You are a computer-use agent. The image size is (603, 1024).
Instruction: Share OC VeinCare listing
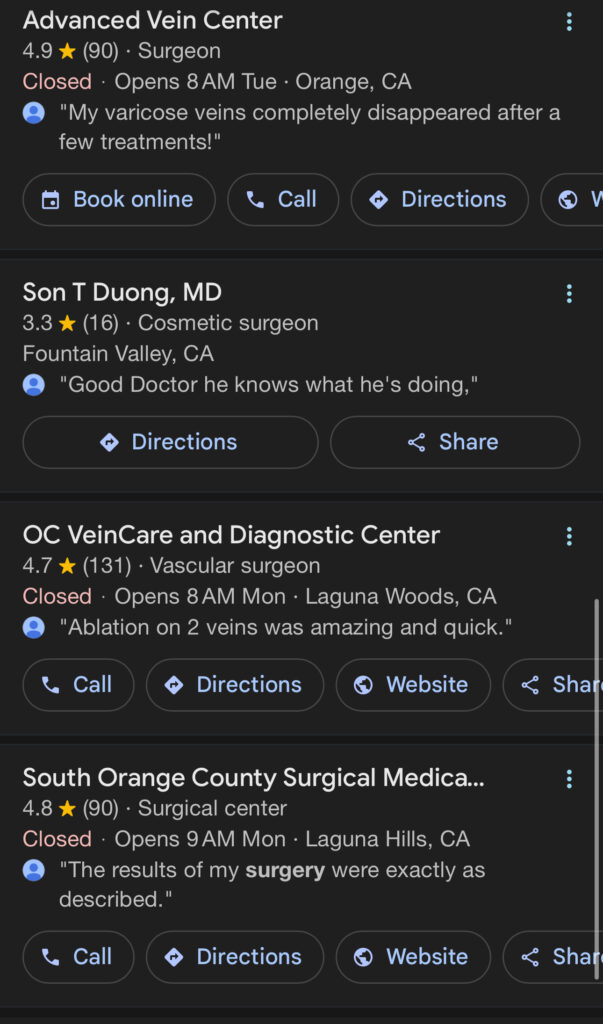point(553,684)
